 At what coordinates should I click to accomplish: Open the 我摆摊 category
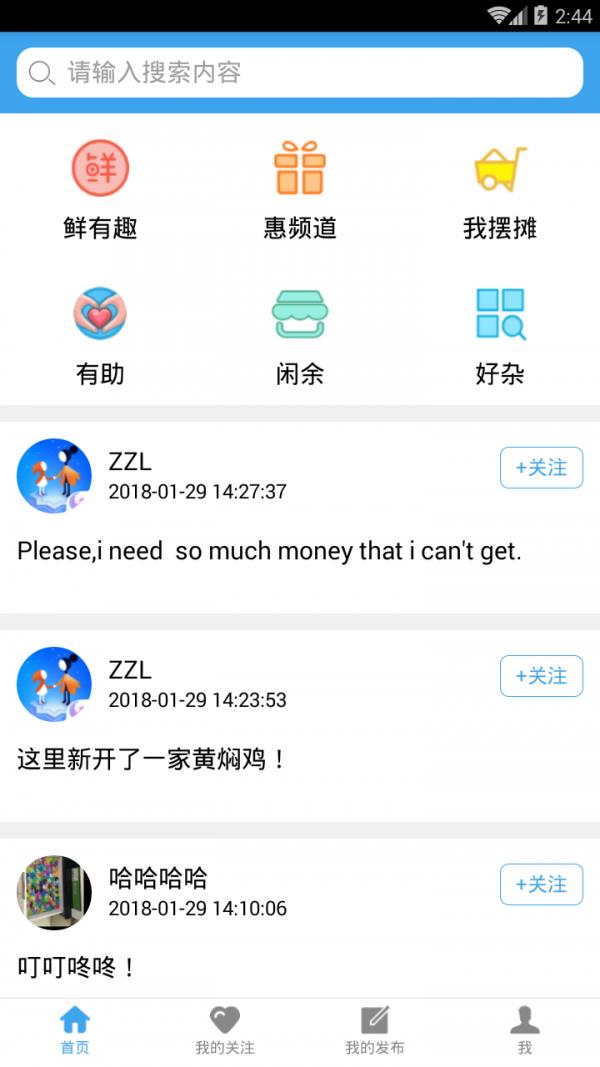point(500,190)
